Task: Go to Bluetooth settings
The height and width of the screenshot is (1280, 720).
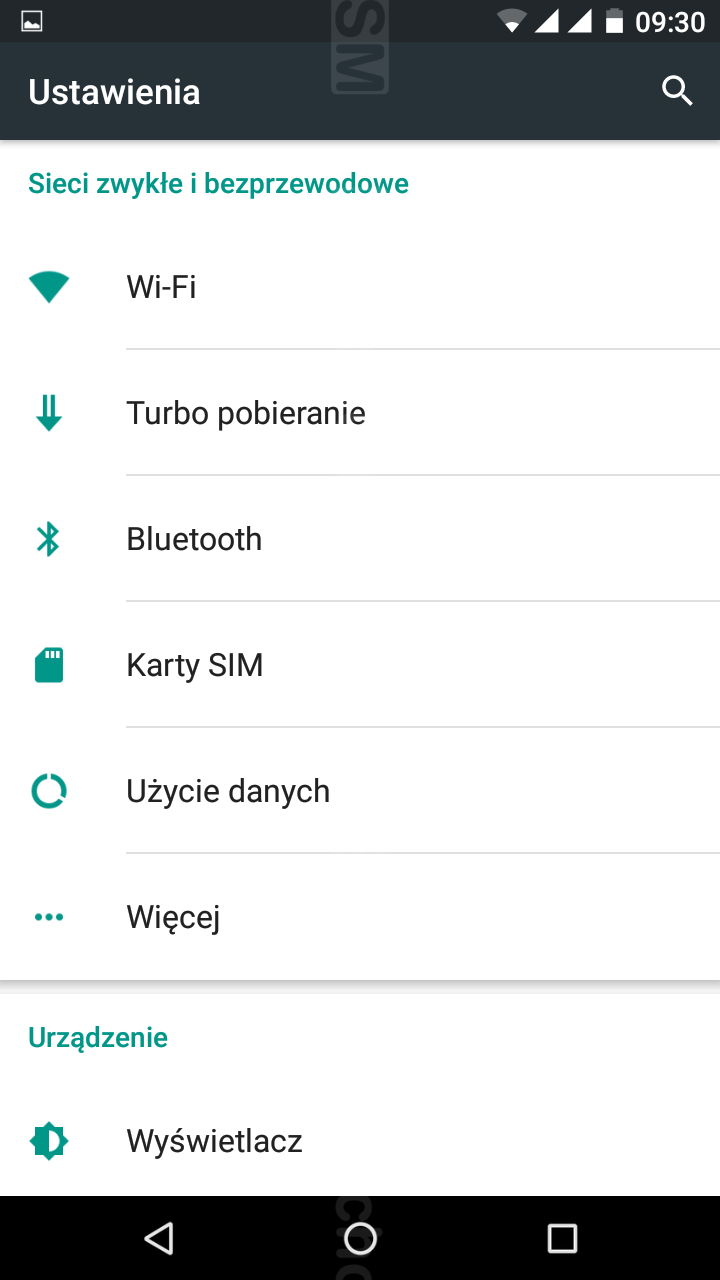Action: [360, 539]
